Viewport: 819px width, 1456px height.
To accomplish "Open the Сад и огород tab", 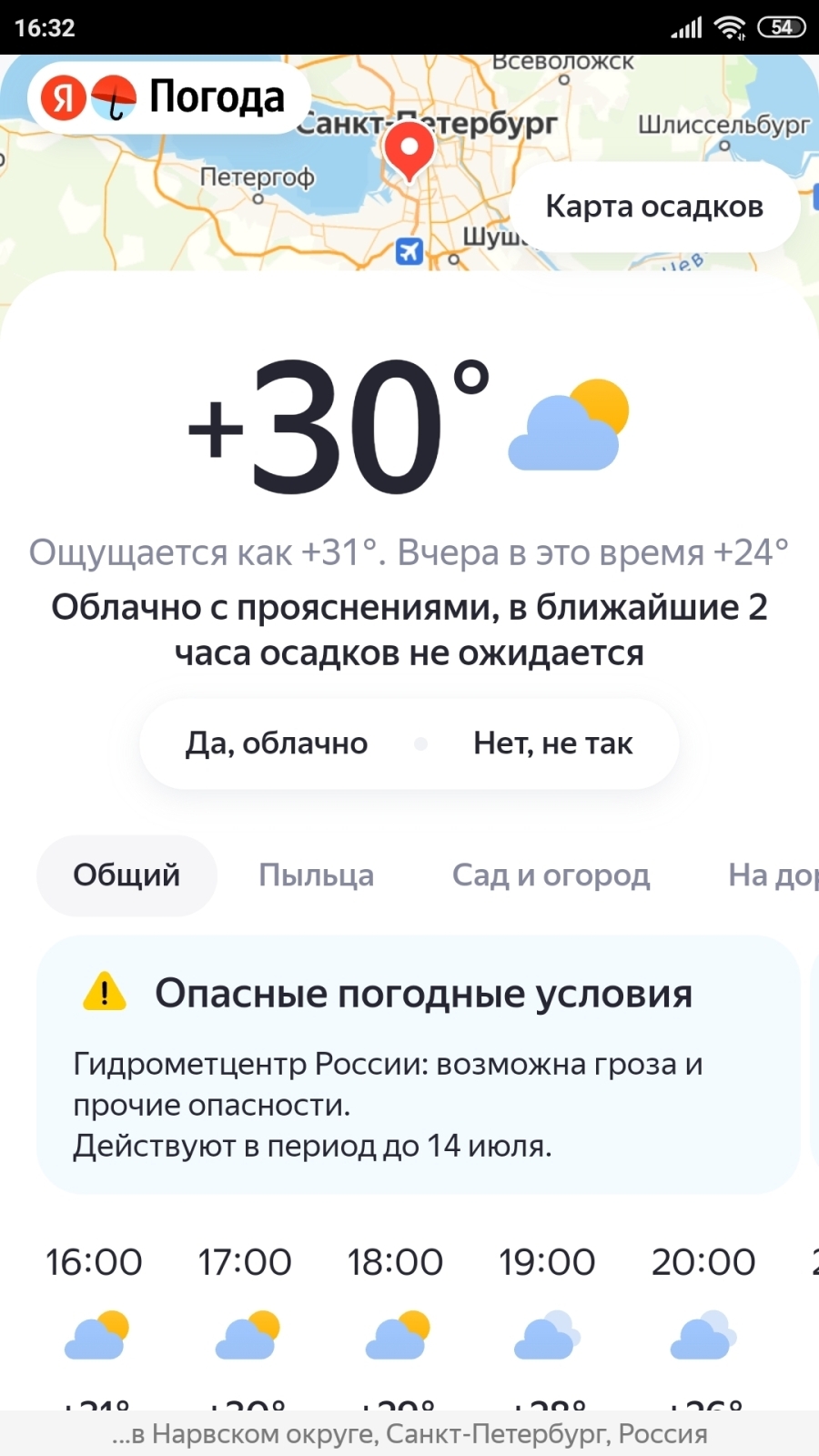I will (x=551, y=875).
